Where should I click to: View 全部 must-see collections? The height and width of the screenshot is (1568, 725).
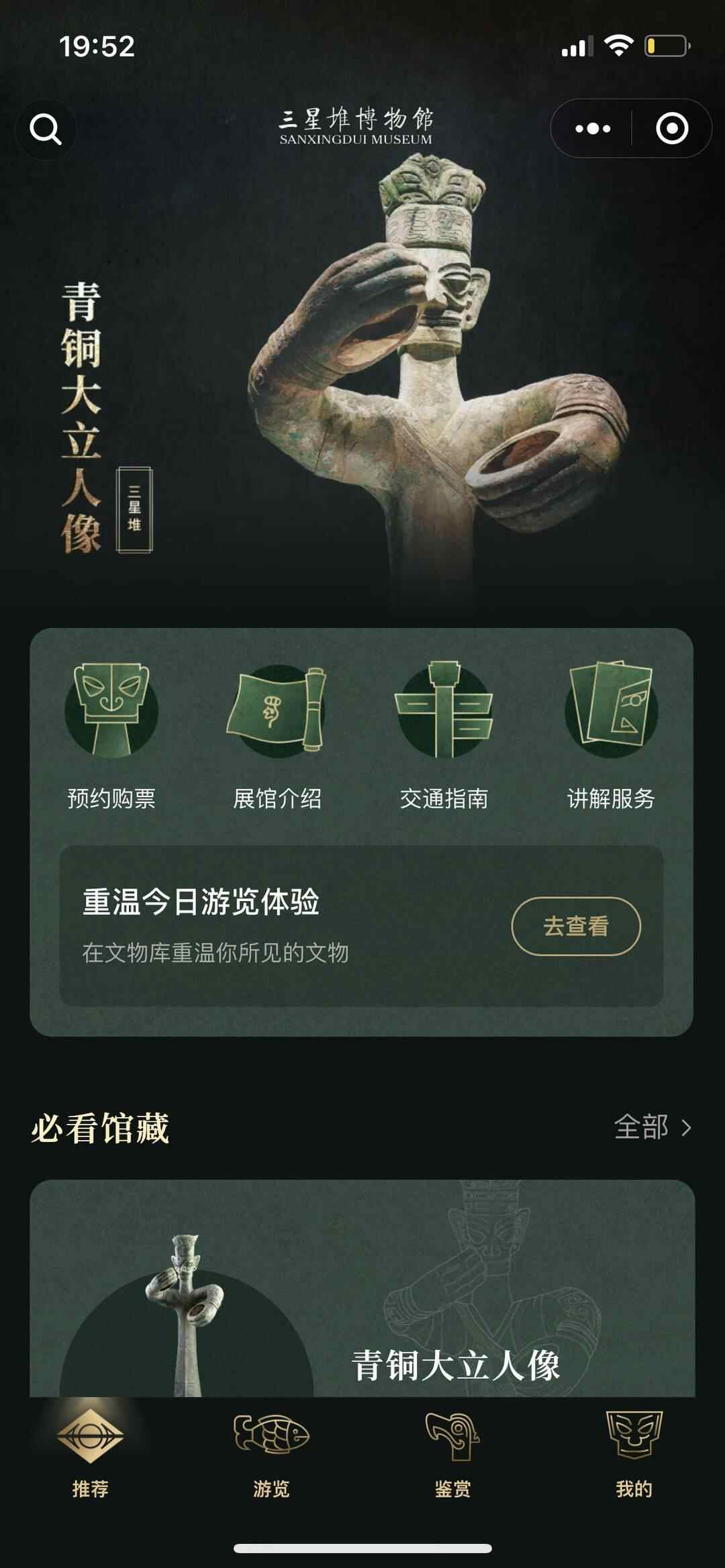(652, 1127)
